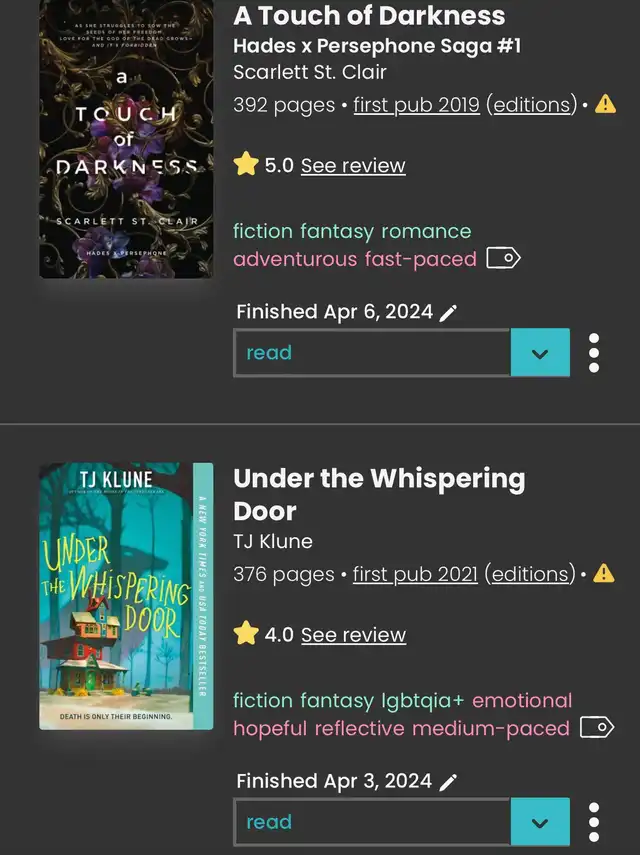Open more options for A Touch of Darkness
640x855 pixels.
pos(594,353)
